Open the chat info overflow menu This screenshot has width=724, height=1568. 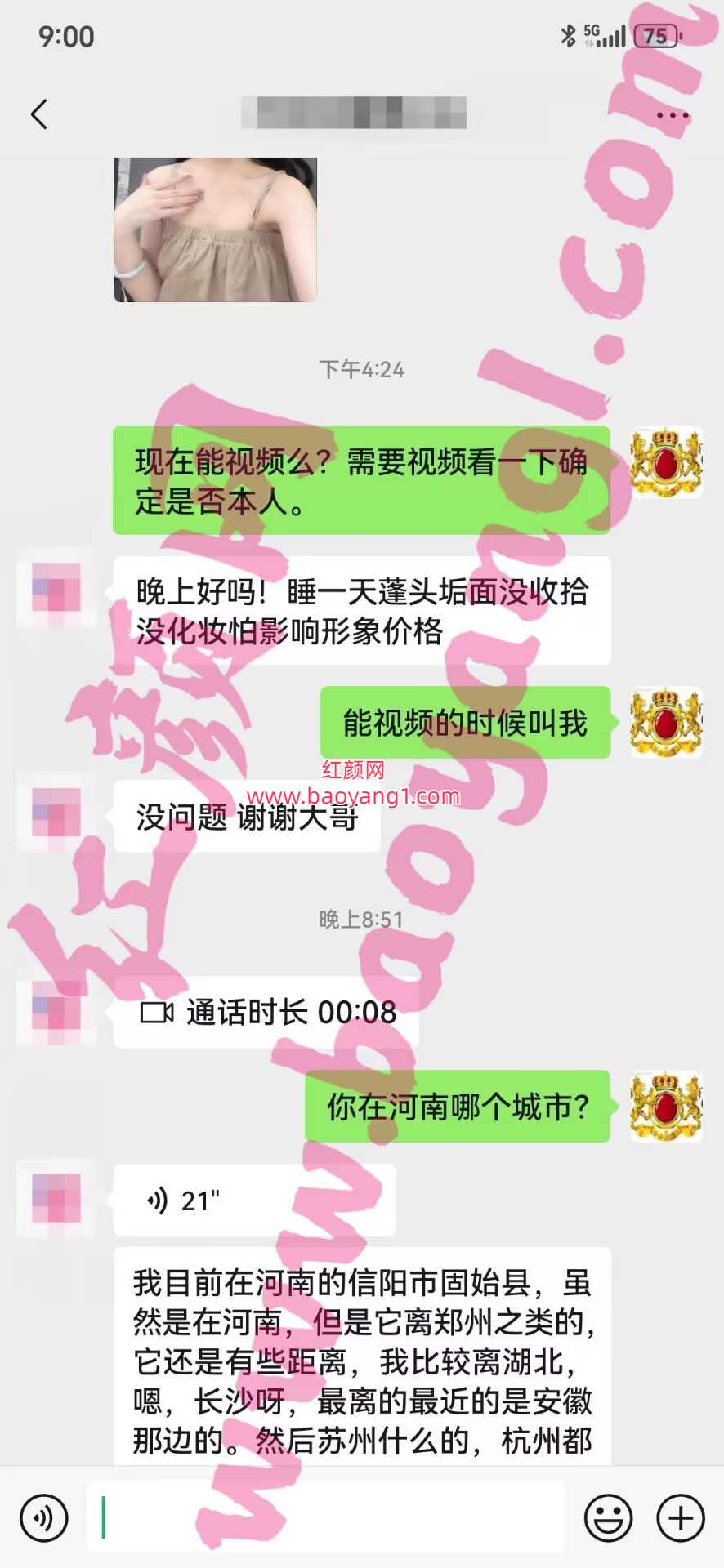click(672, 115)
